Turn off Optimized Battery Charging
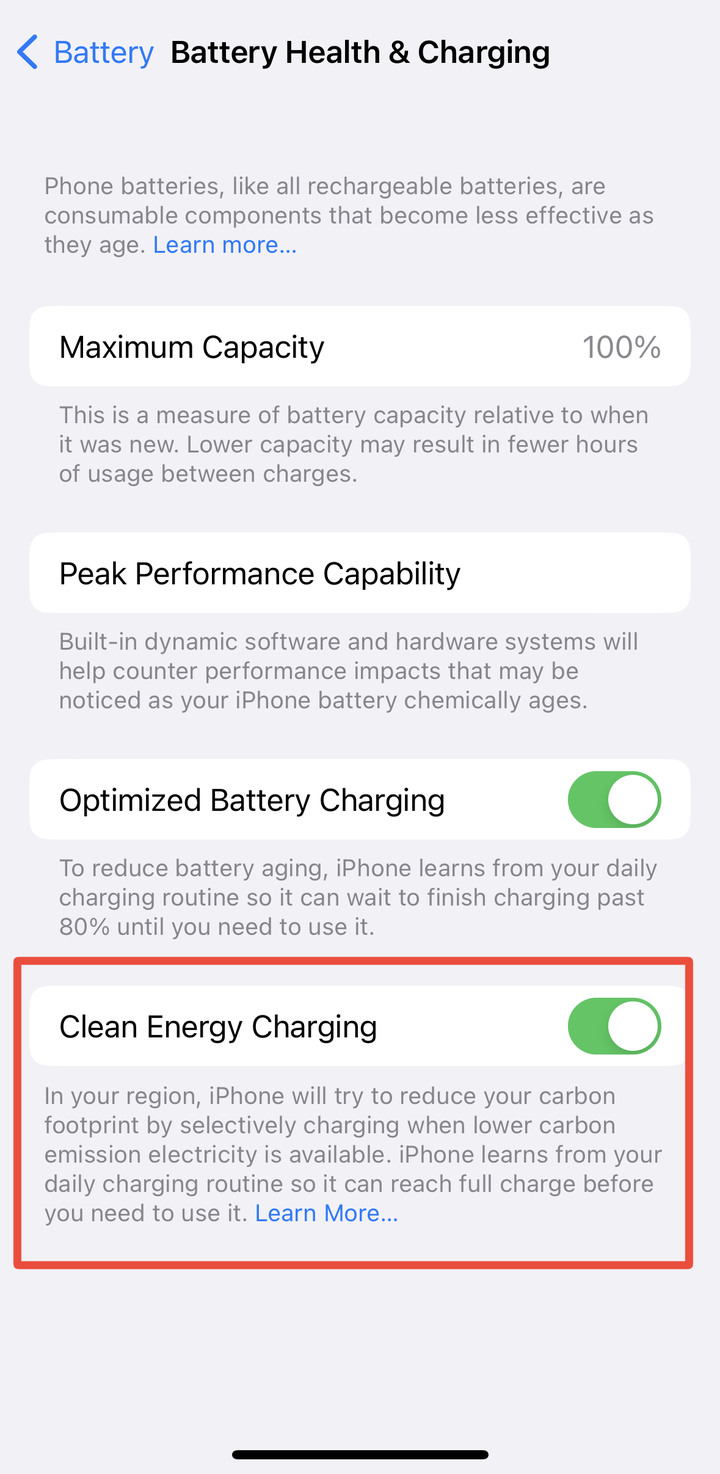The width and height of the screenshot is (720, 1474). point(614,800)
